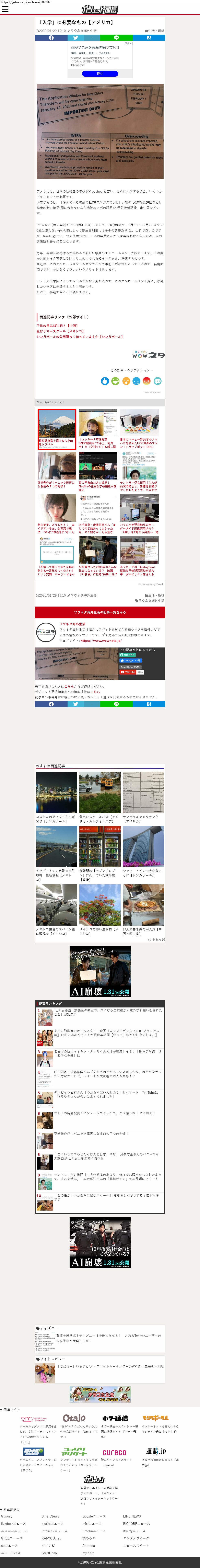Share the article on Facebook at top
This screenshot has height=1568, width=200.
tap(51, 38)
